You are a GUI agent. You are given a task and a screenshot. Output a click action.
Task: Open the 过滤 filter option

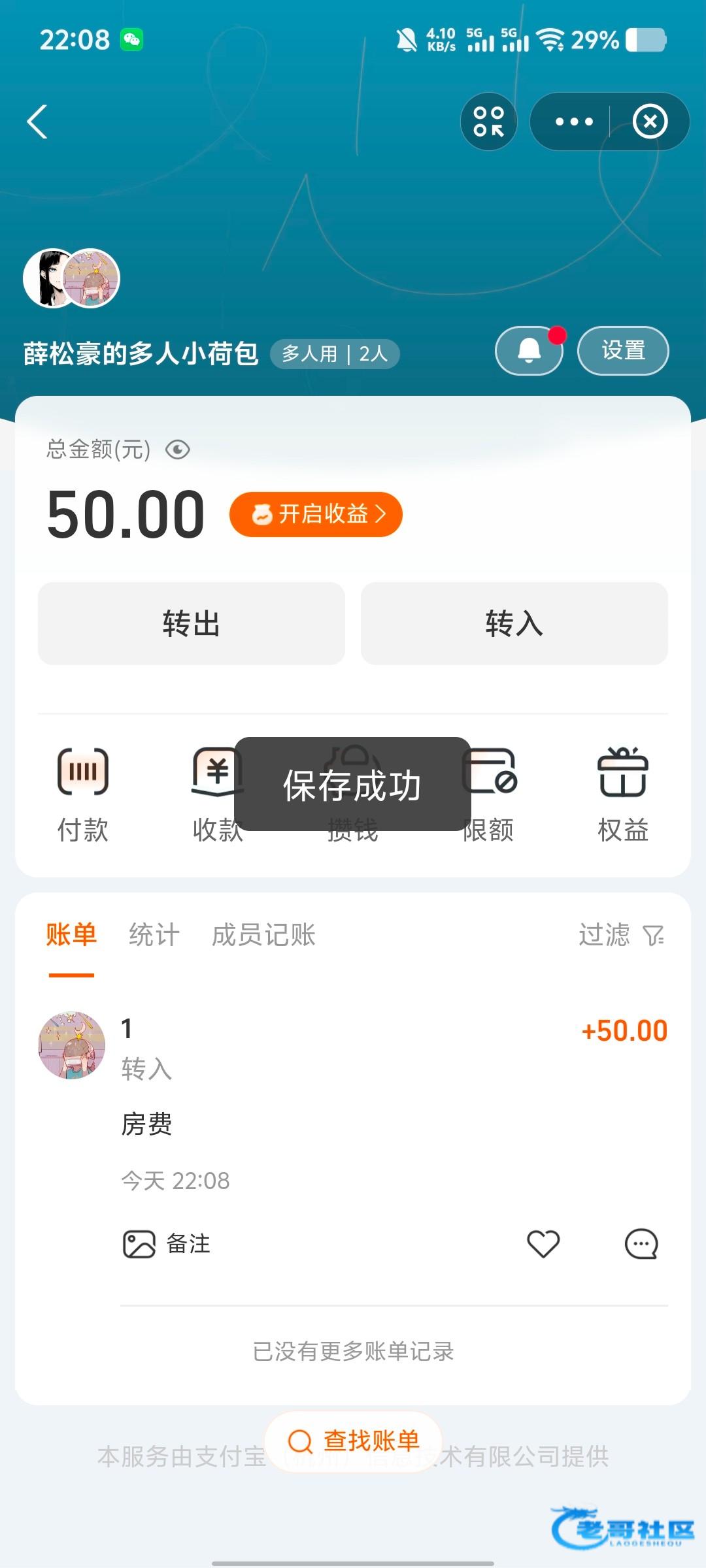point(621,935)
